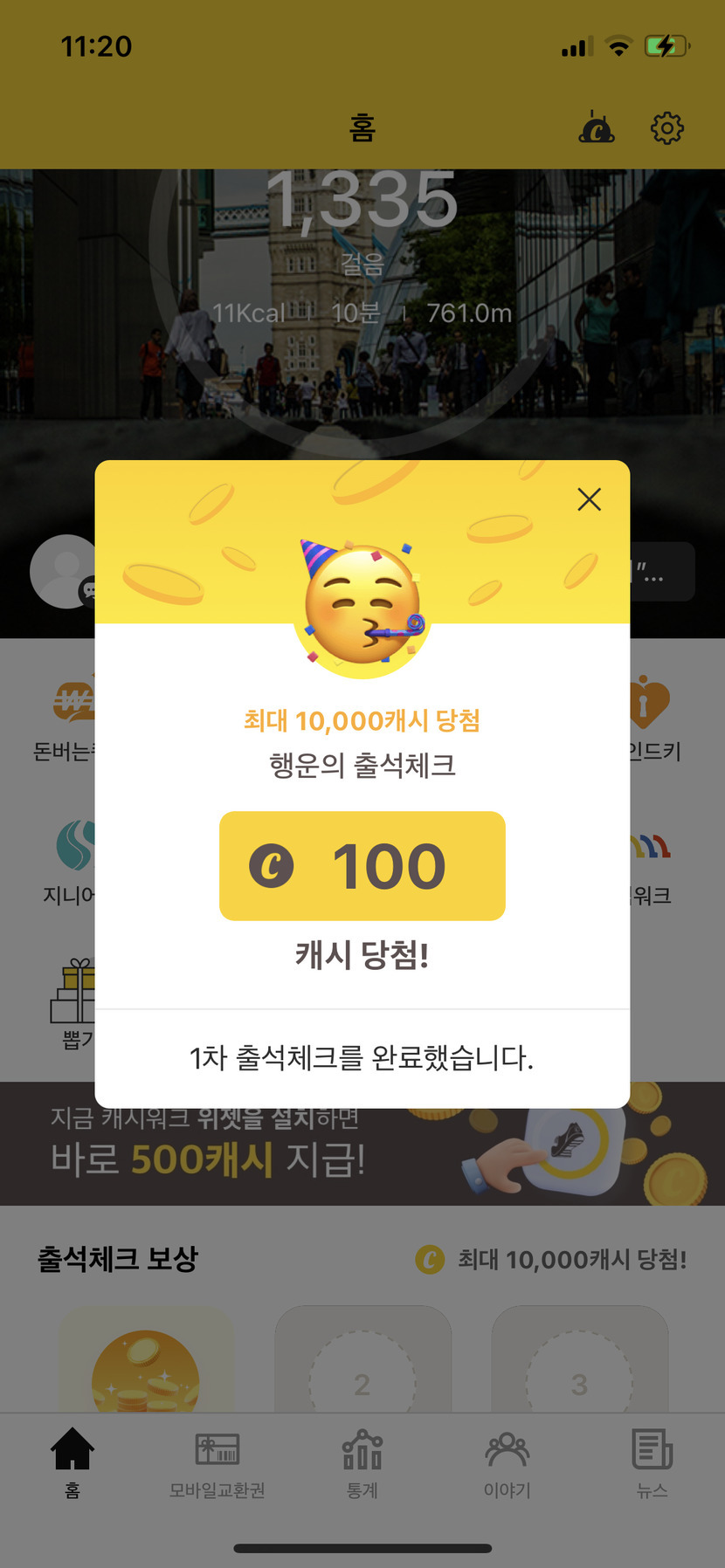Close the 행운의 출석체크 popup
The image size is (725, 1568).
tap(590, 499)
